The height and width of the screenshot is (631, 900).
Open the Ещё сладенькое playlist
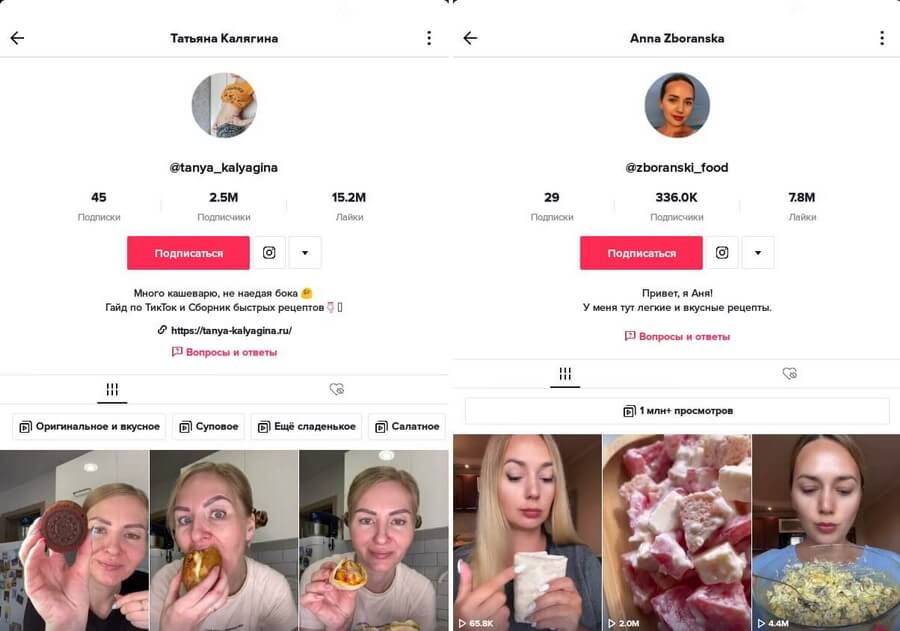(x=305, y=427)
